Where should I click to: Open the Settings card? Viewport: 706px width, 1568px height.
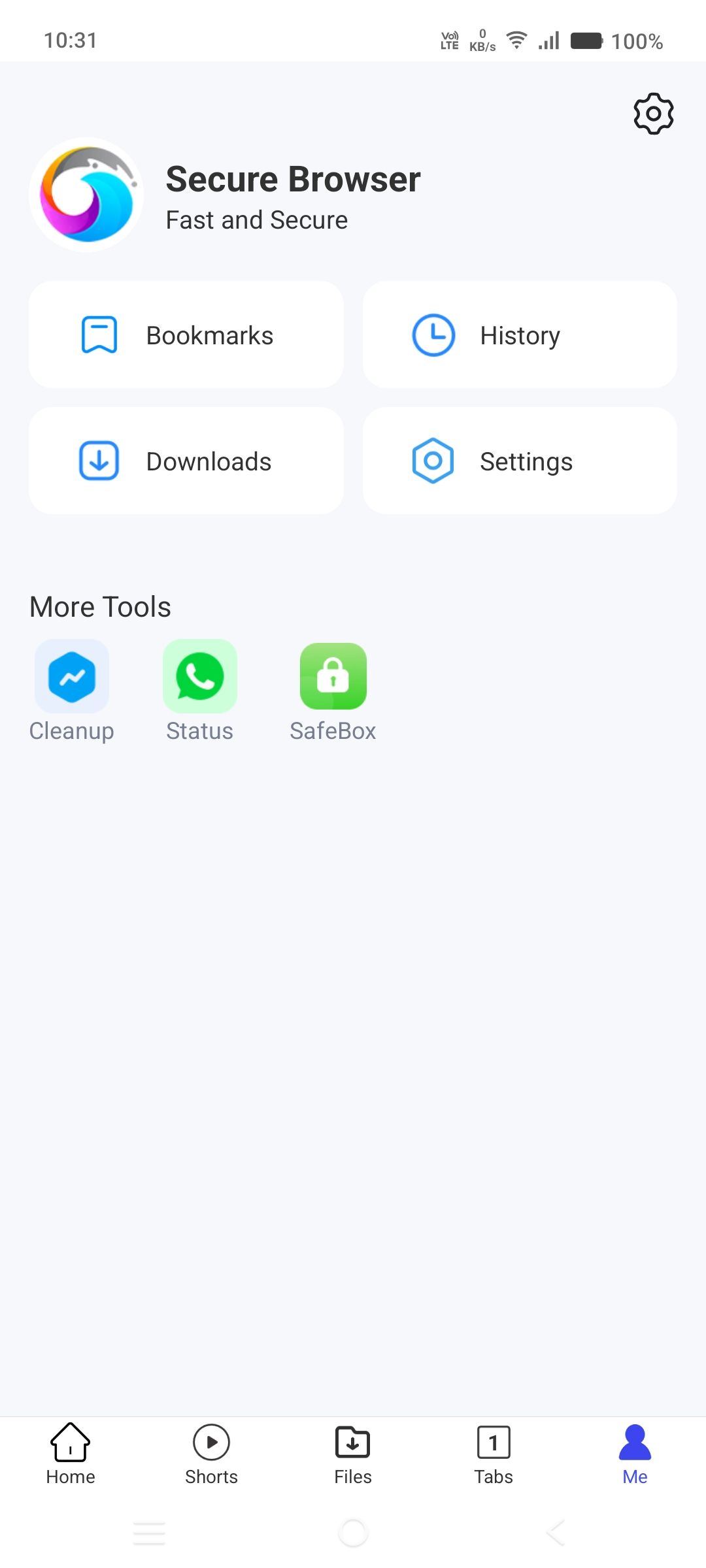520,461
